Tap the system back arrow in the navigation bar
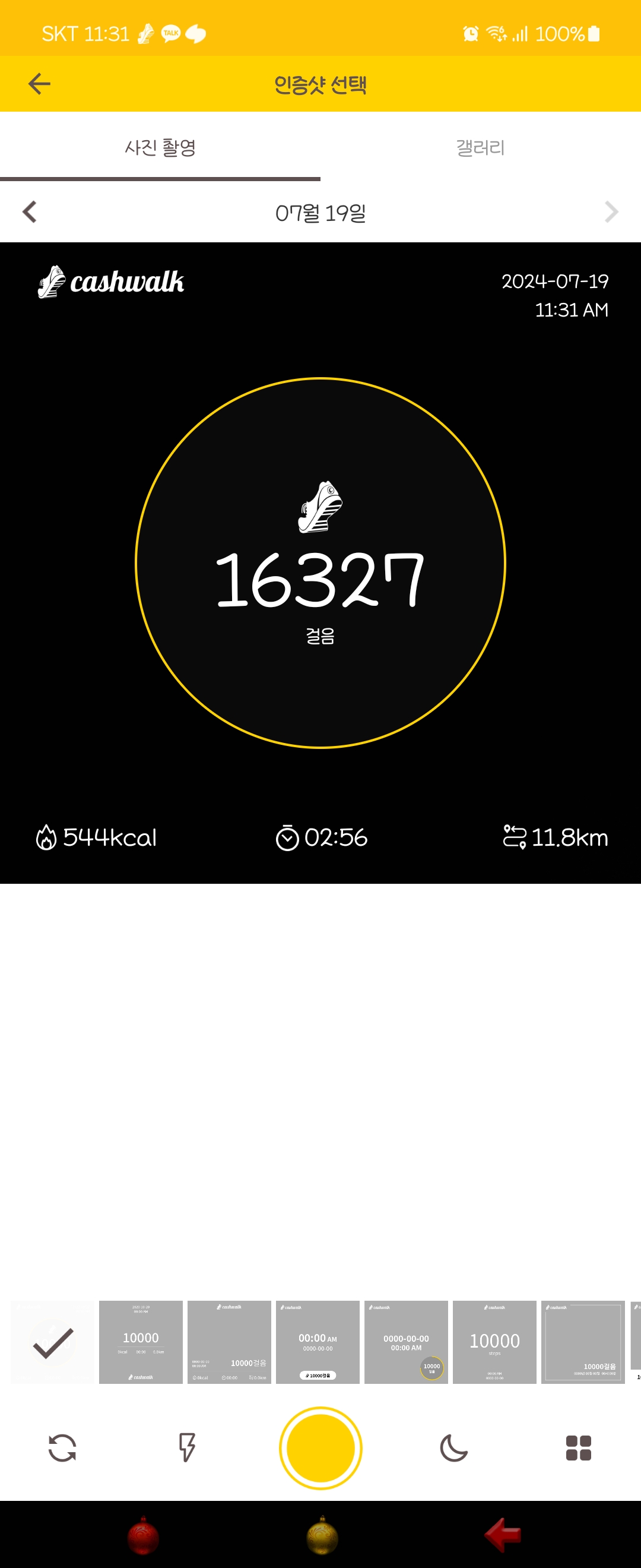The image size is (641, 1568). 503,1535
